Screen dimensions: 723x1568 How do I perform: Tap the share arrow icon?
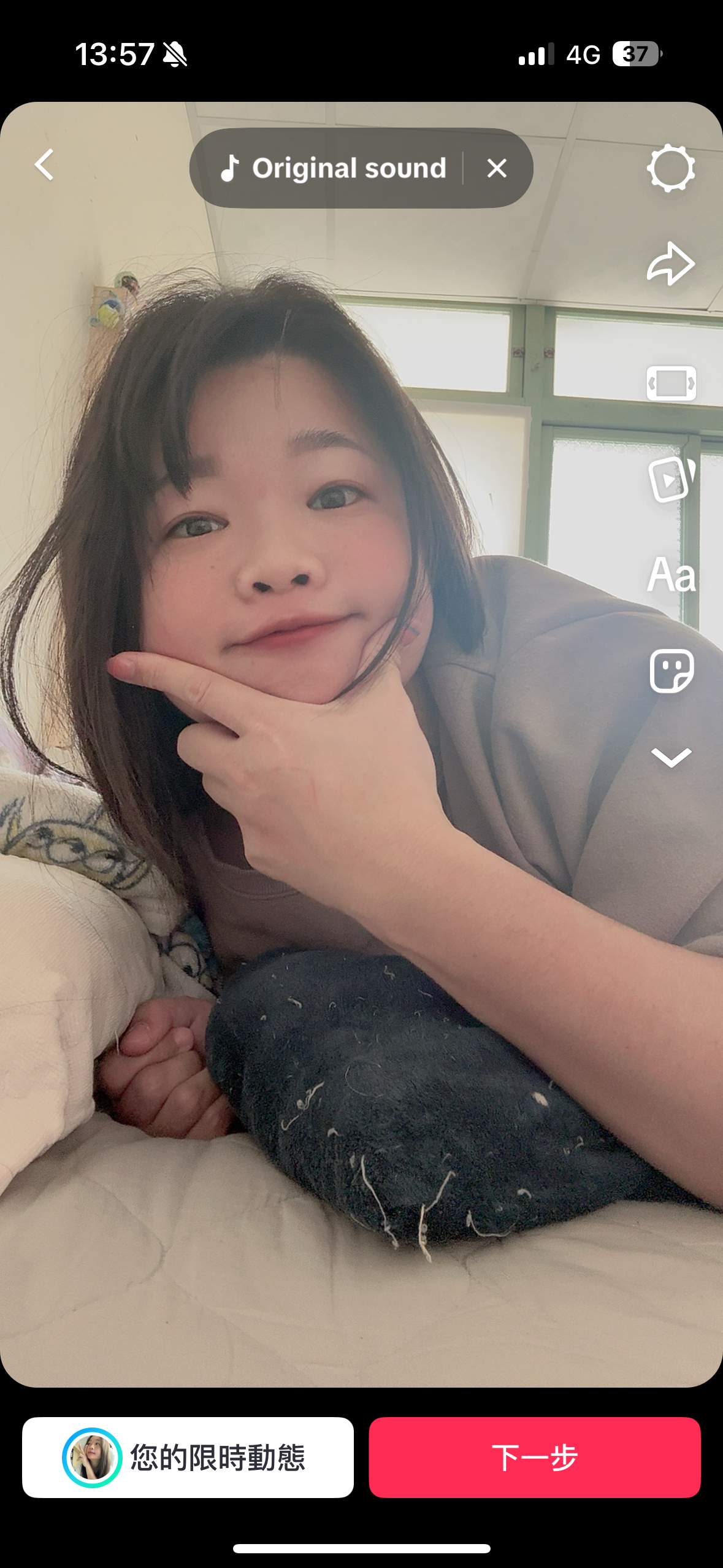click(671, 264)
